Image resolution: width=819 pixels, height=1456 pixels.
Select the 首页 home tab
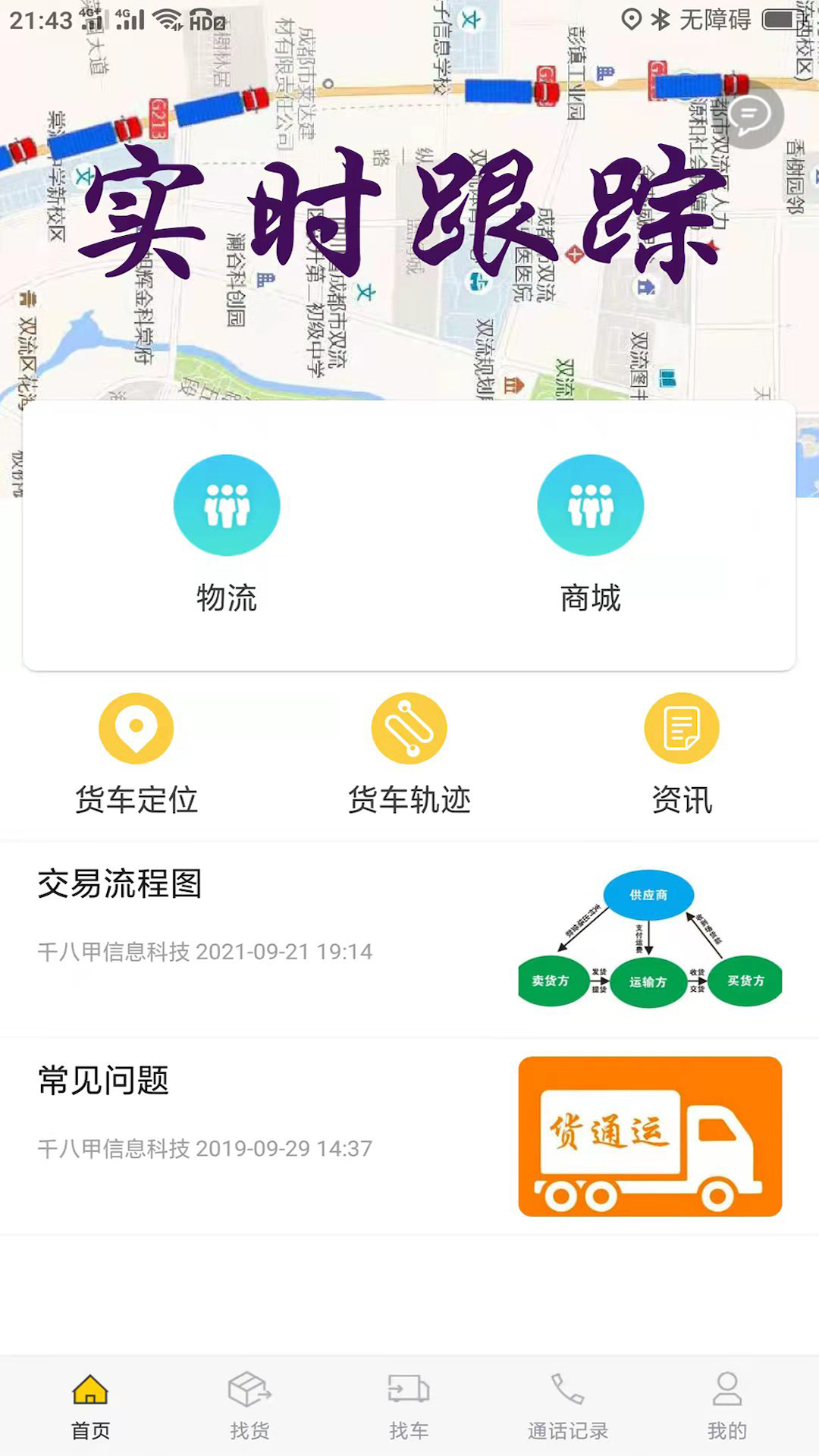(90, 1405)
